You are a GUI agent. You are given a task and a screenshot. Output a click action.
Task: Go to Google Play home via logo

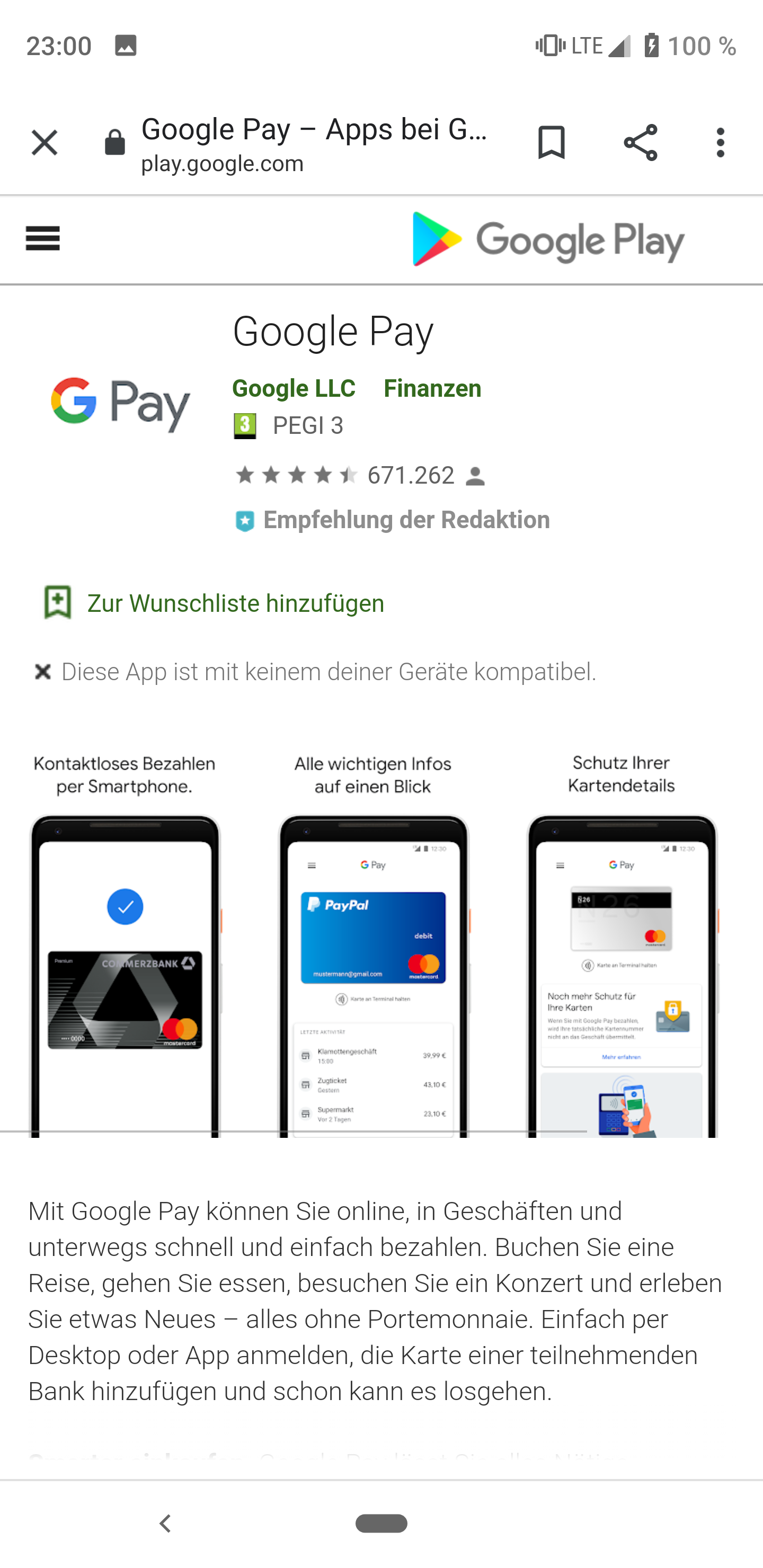[x=548, y=239]
